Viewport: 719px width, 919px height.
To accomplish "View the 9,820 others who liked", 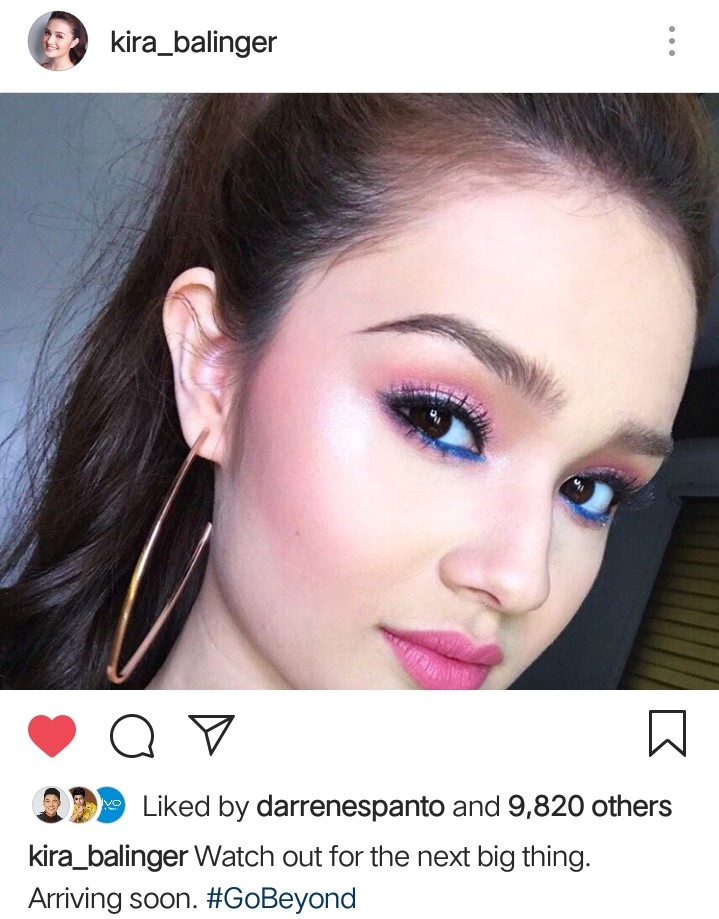I will (x=590, y=806).
